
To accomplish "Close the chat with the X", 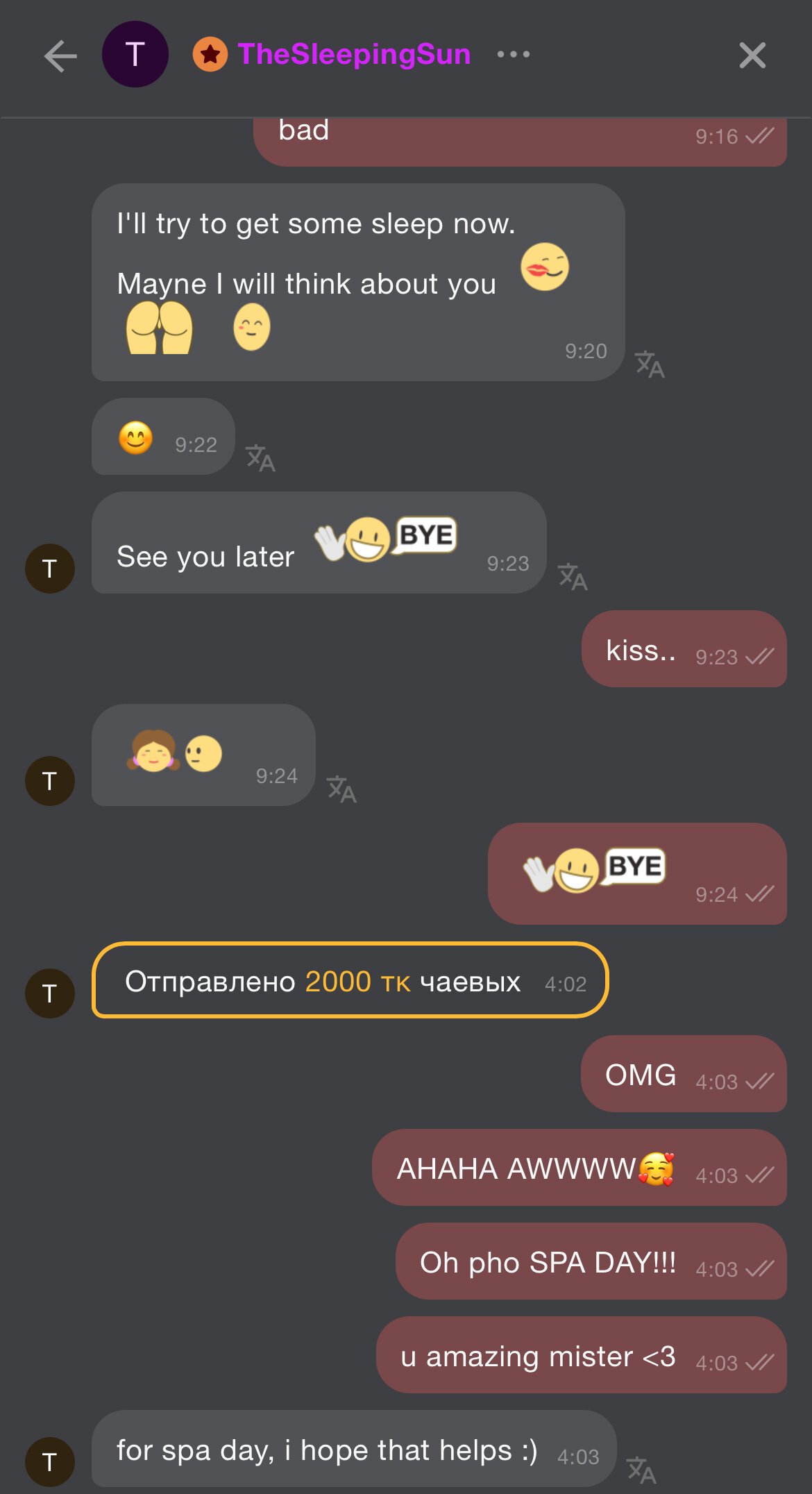I will 752,56.
